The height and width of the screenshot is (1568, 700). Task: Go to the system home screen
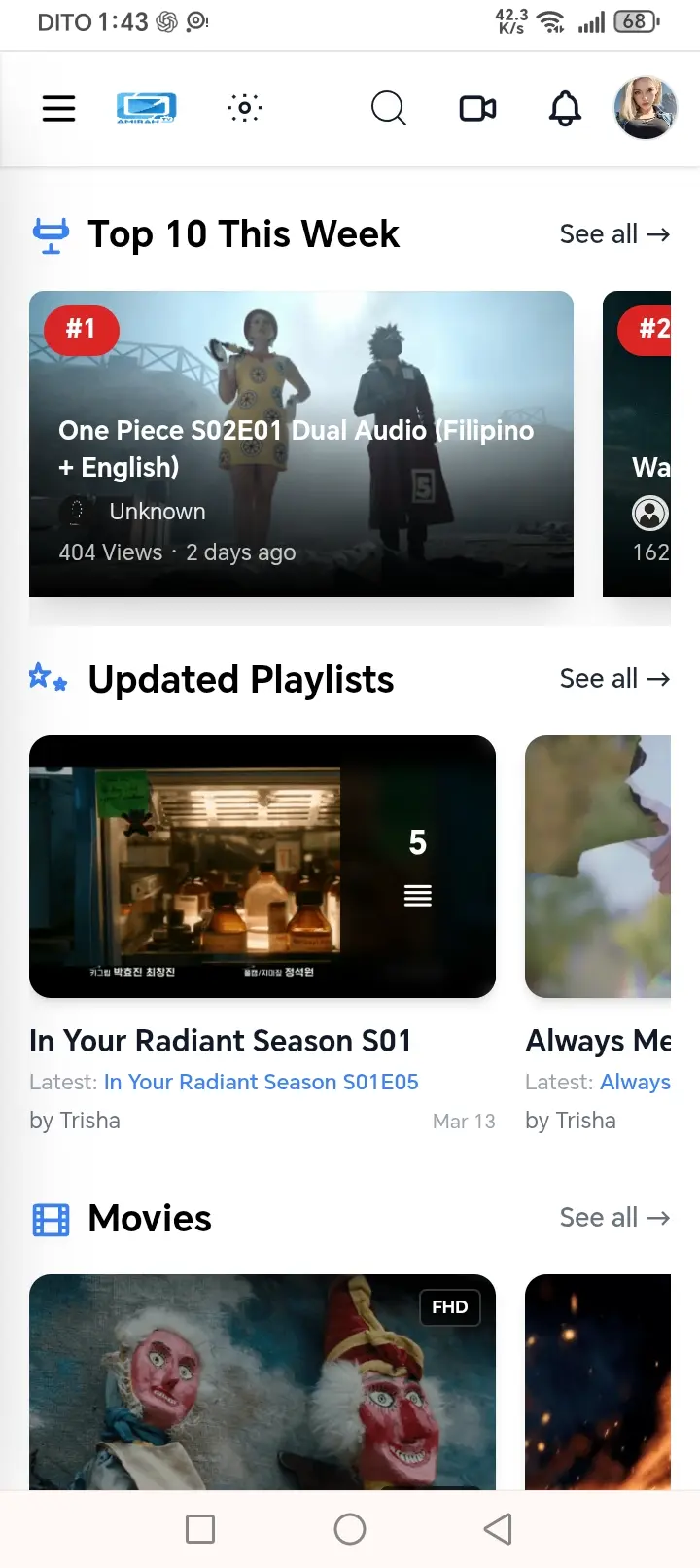pos(350,1529)
